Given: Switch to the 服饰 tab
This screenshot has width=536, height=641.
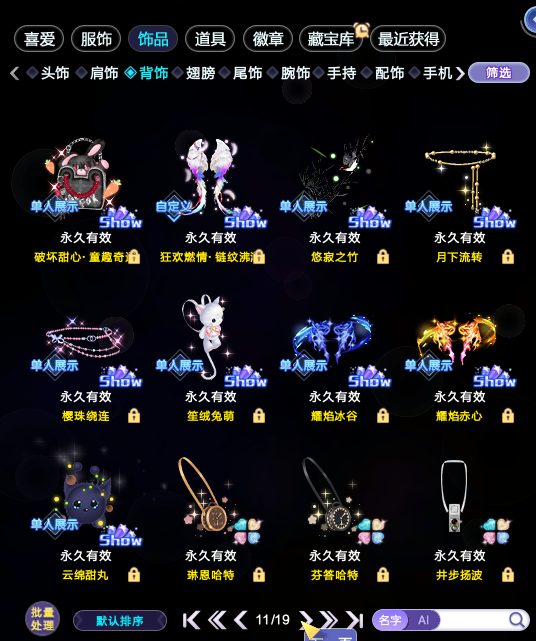Looking at the screenshot, I should point(96,39).
